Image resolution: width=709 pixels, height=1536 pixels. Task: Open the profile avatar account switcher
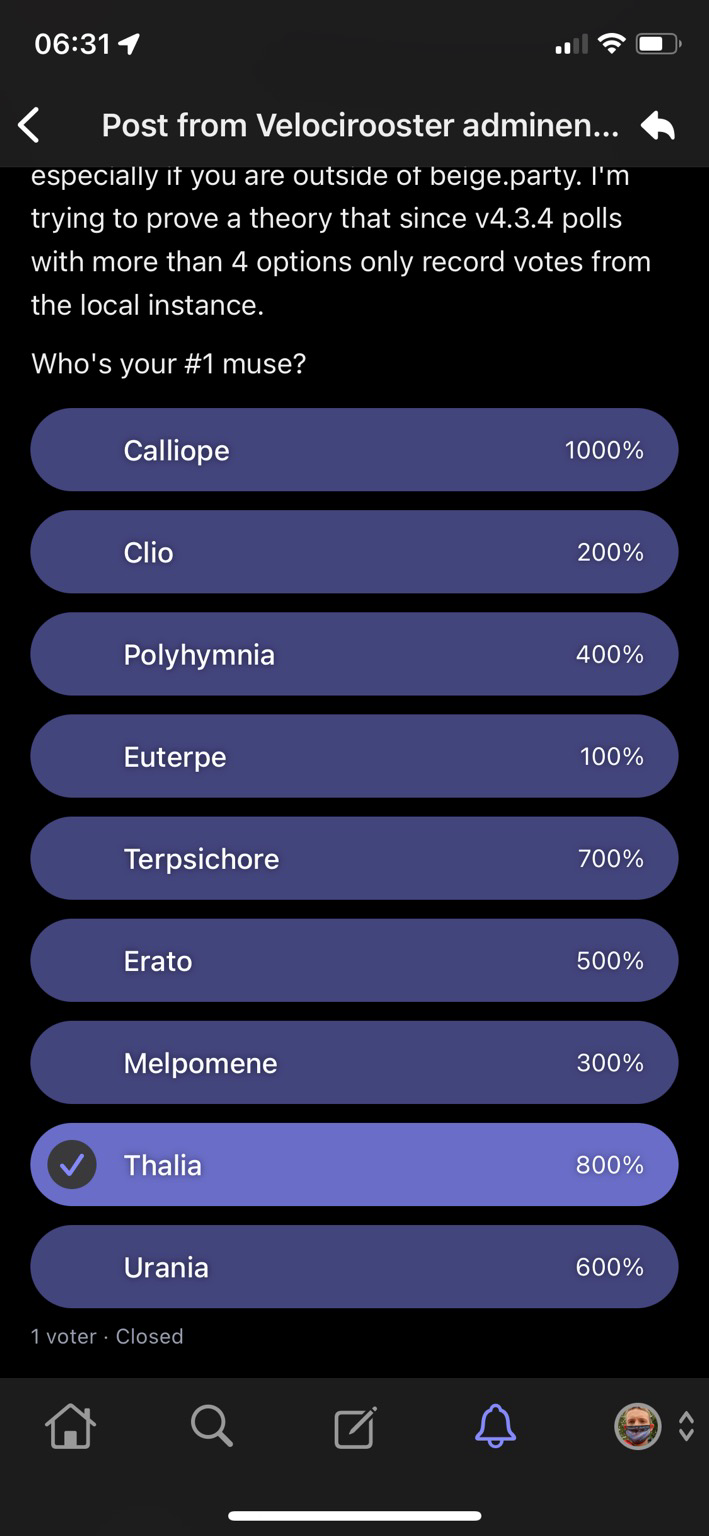[x=652, y=1426]
